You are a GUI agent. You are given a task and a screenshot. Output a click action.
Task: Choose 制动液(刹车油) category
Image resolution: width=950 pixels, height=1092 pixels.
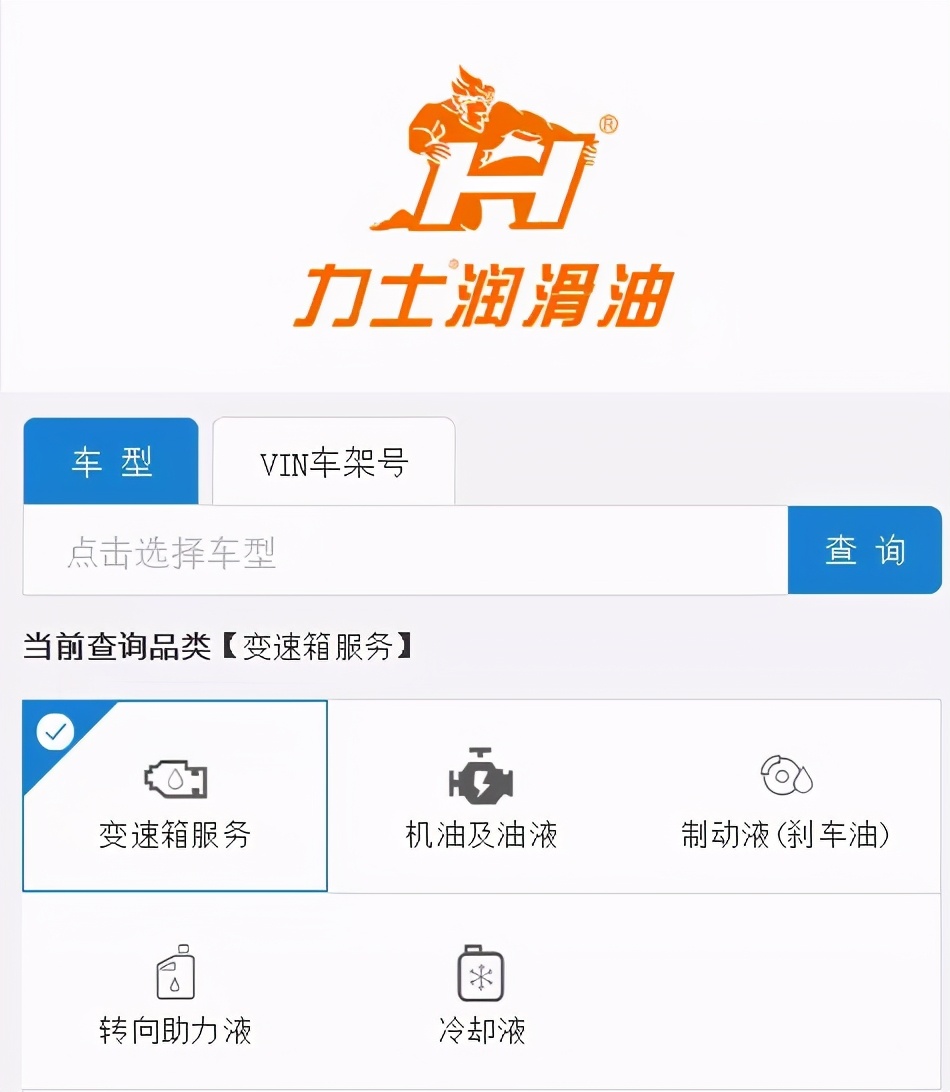click(x=786, y=797)
